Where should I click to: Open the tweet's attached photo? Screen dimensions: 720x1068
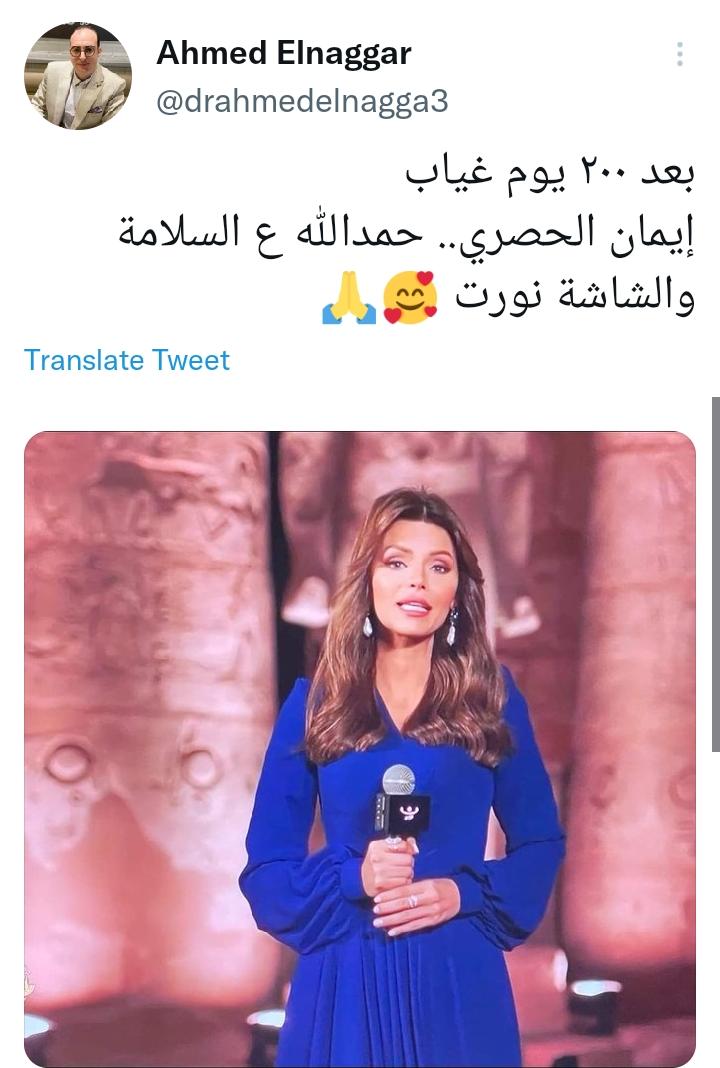tap(360, 750)
